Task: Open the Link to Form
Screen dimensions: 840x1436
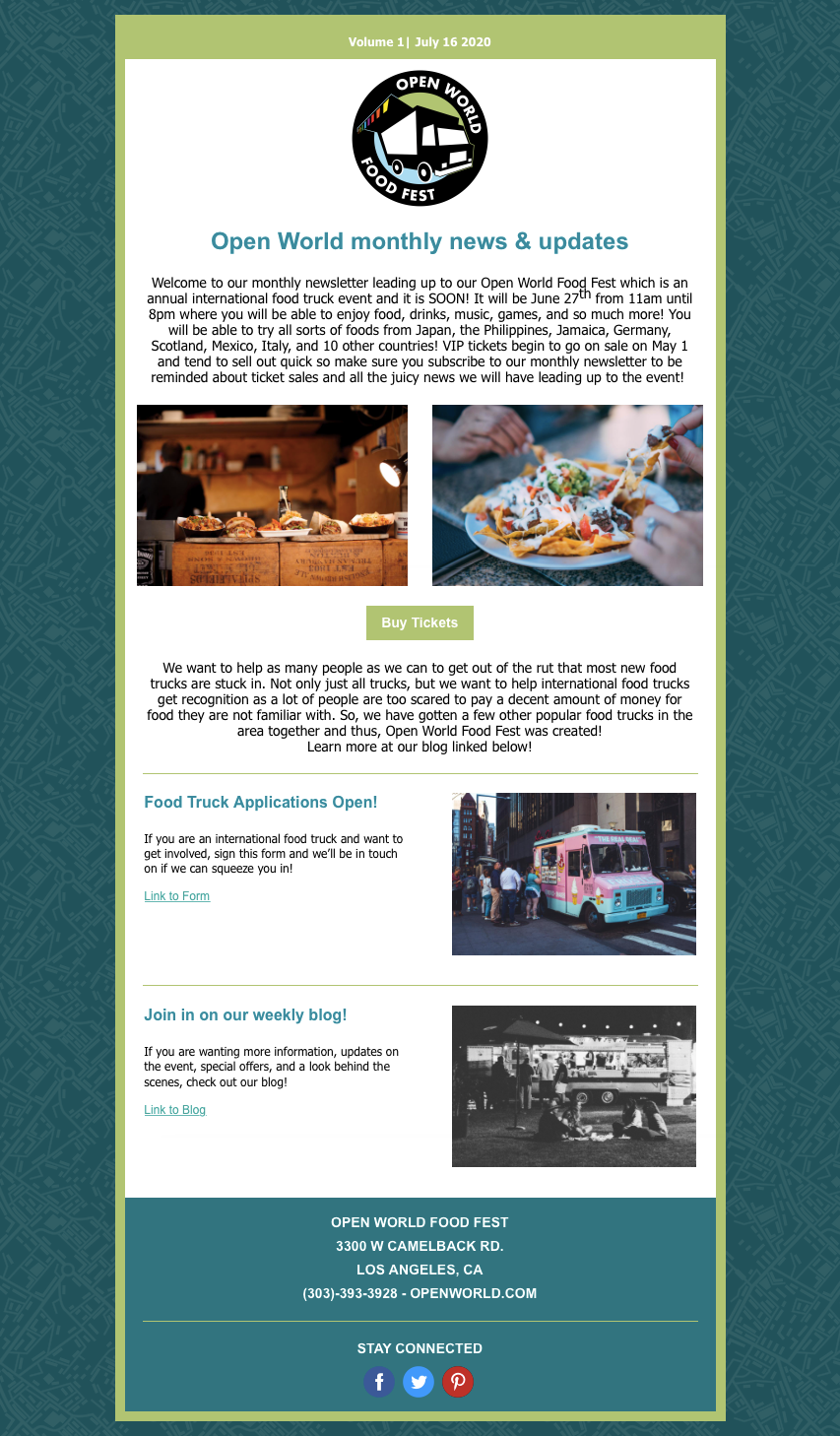Action: [176, 896]
